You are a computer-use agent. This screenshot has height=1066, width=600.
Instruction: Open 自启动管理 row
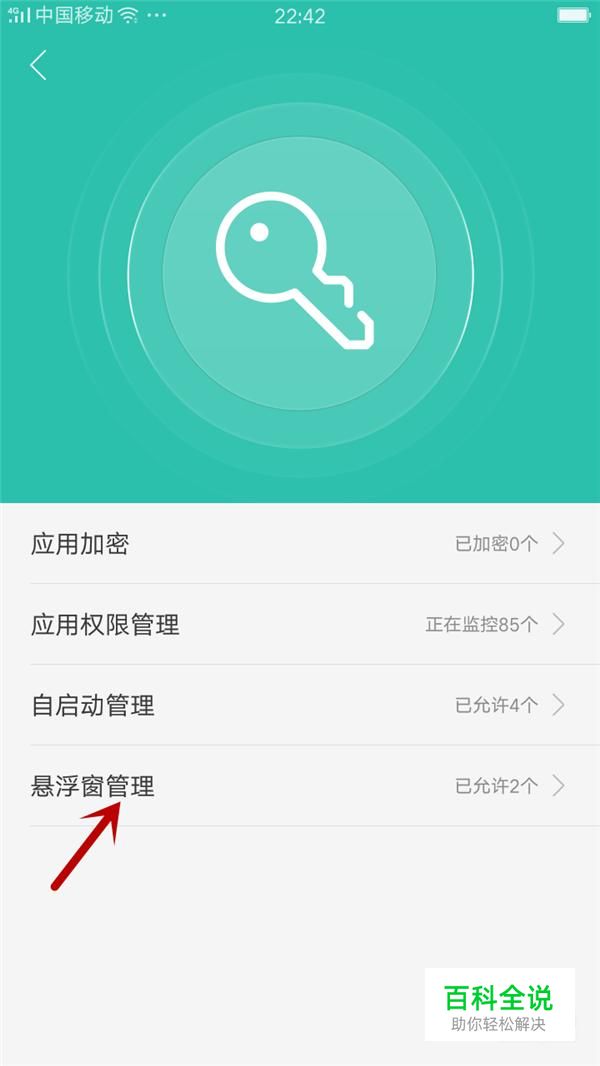pyautogui.click(x=300, y=705)
